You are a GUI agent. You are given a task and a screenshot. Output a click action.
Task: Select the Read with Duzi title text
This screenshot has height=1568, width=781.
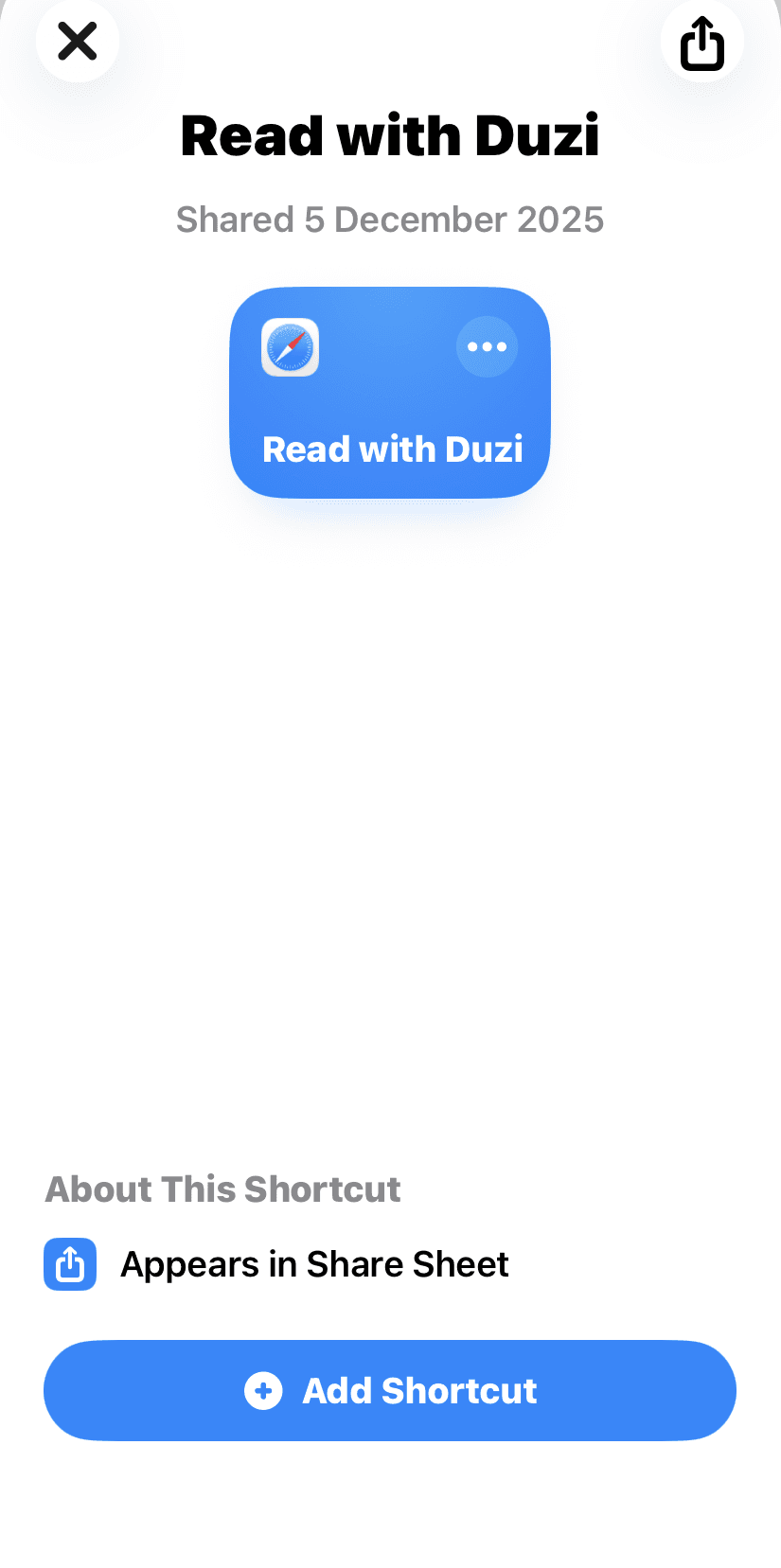389,134
